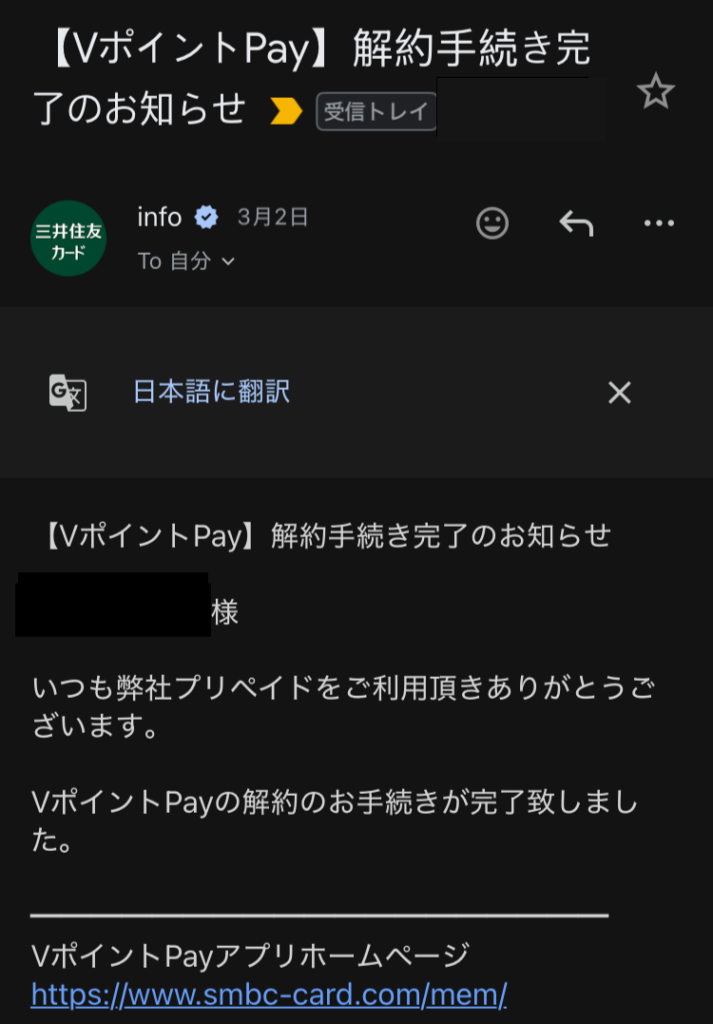Viewport: 713px width, 1024px height.
Task: Tap 日本語に翻訳 to translate the email
Action: coord(212,392)
